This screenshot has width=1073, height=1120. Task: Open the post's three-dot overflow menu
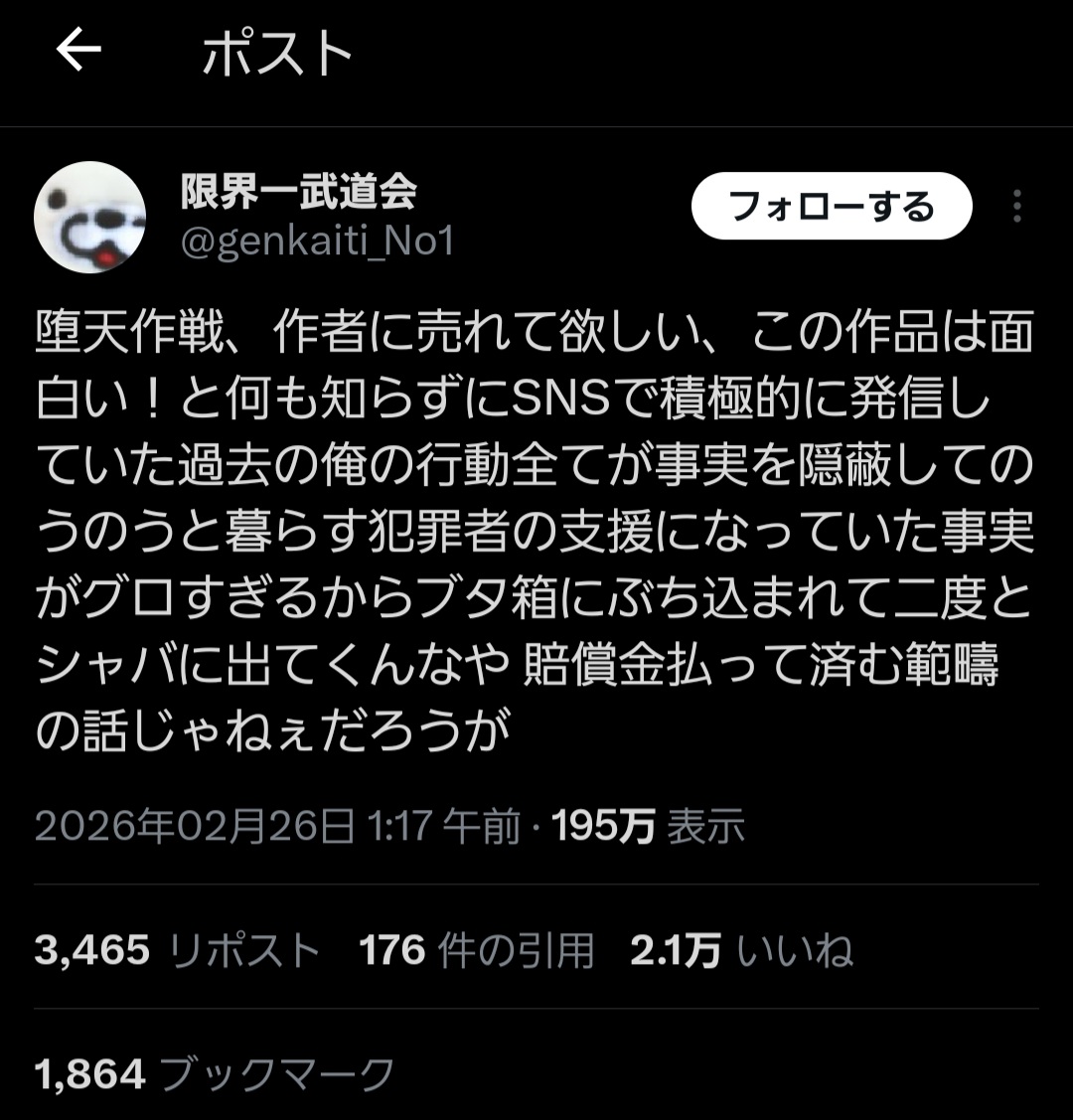(1016, 207)
